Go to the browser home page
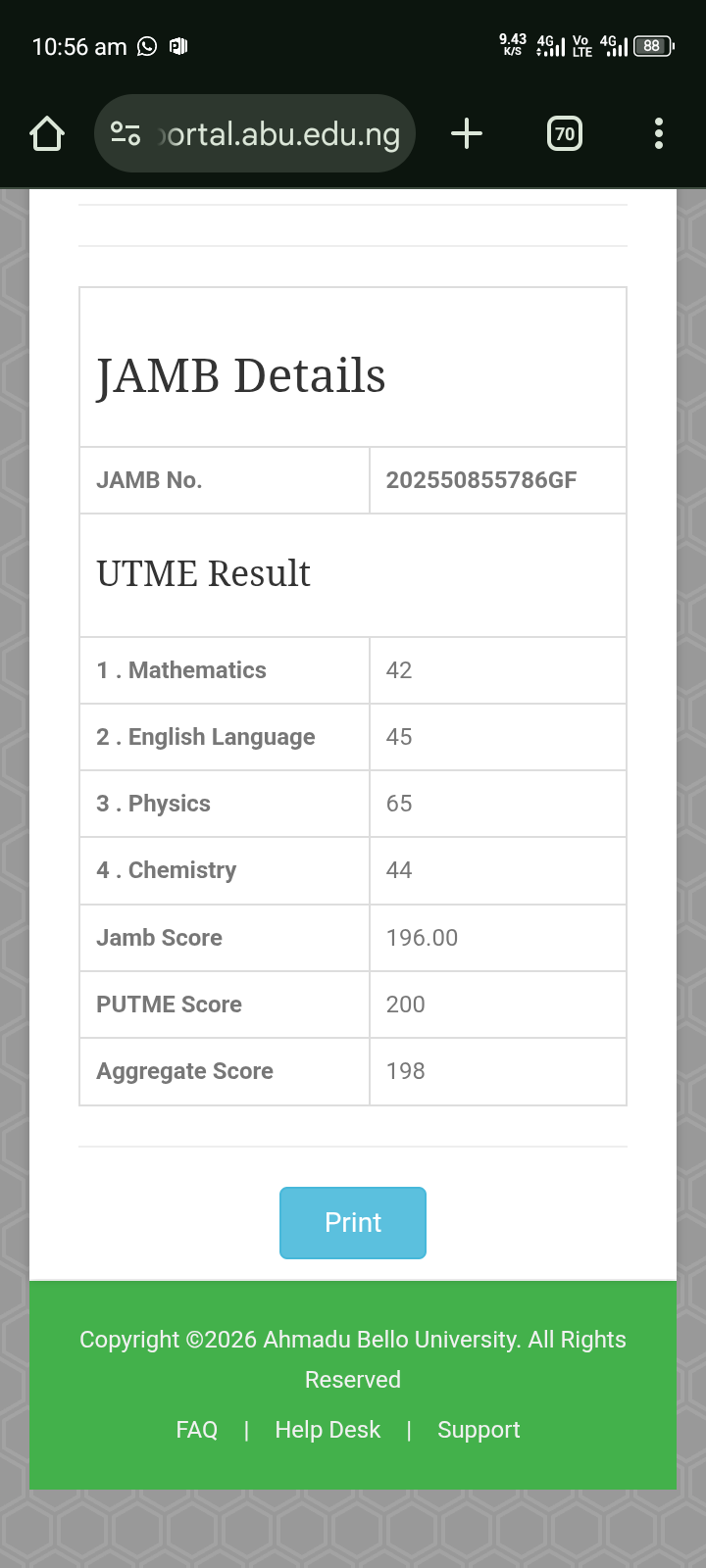This screenshot has width=706, height=1568. pyautogui.click(x=47, y=133)
